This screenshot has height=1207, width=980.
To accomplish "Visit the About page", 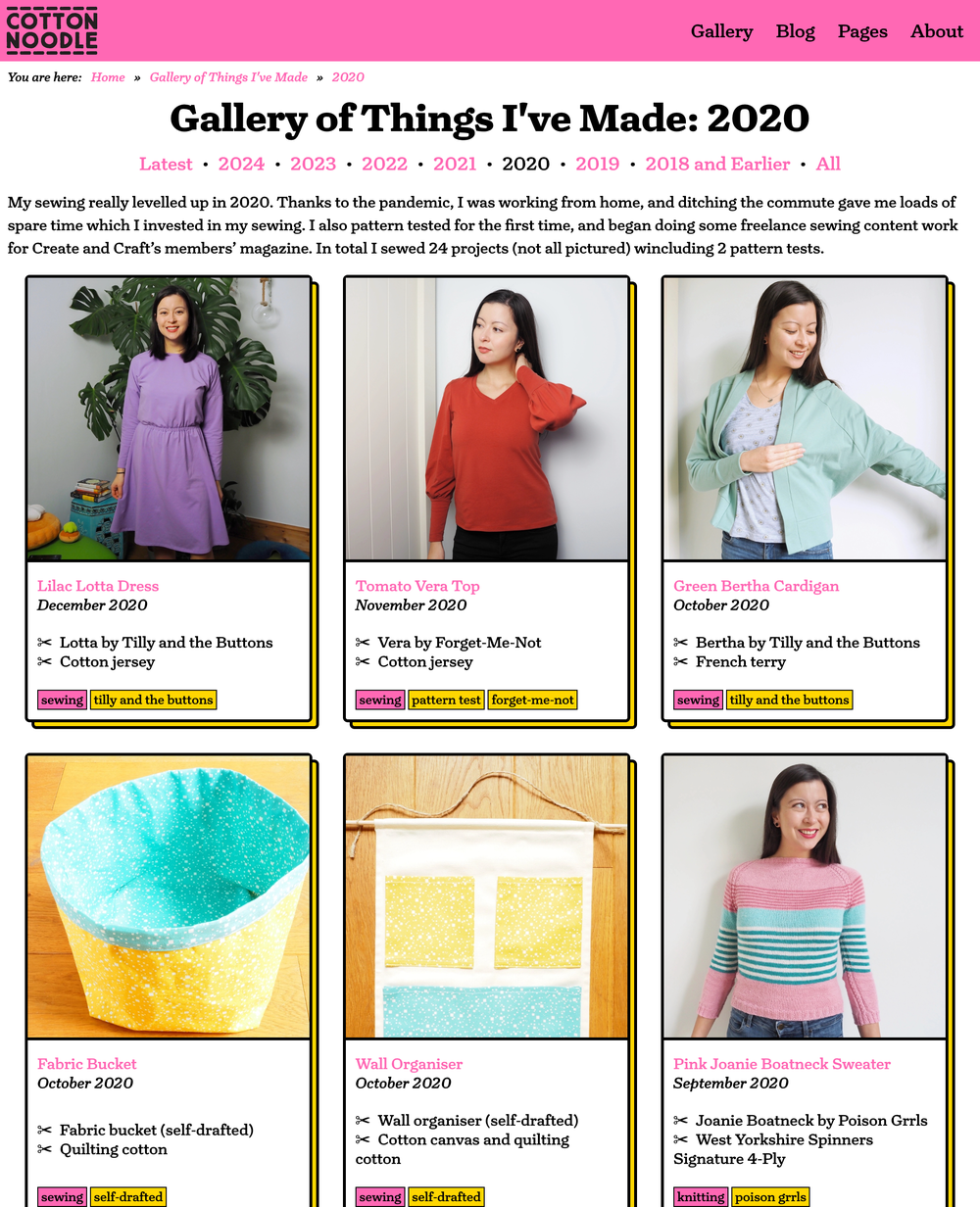I will [x=936, y=31].
